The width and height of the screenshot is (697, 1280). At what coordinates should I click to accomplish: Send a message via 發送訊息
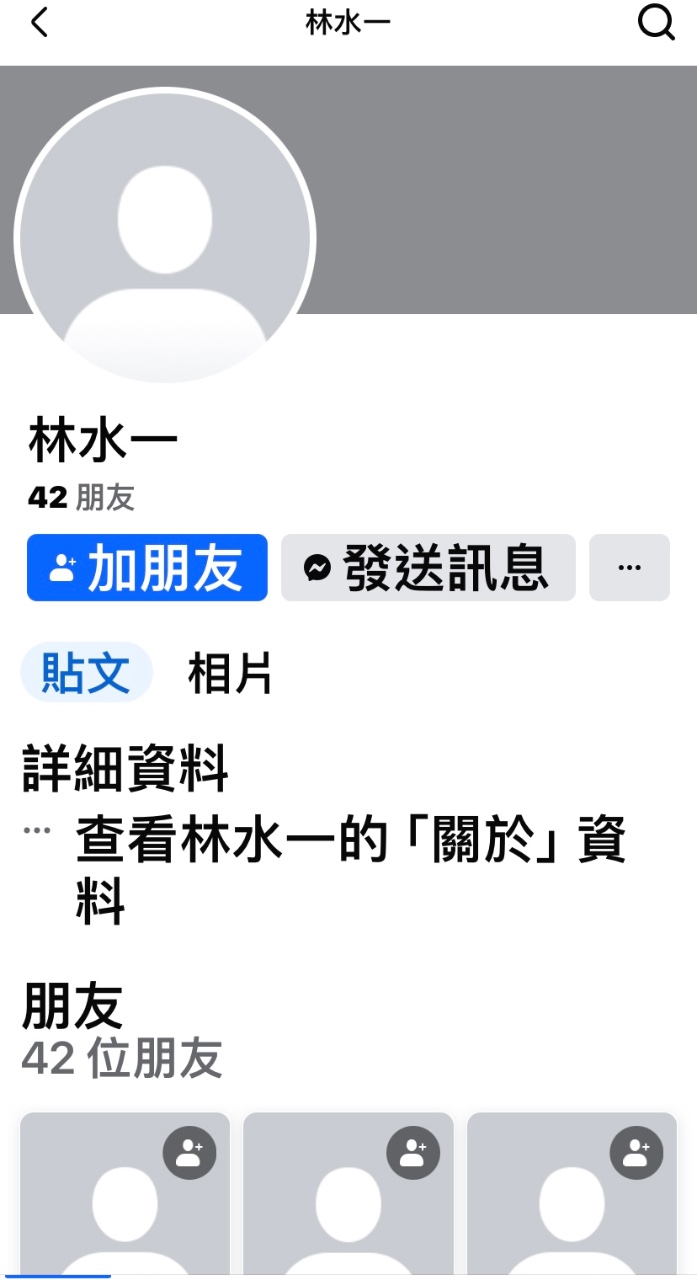tap(428, 568)
